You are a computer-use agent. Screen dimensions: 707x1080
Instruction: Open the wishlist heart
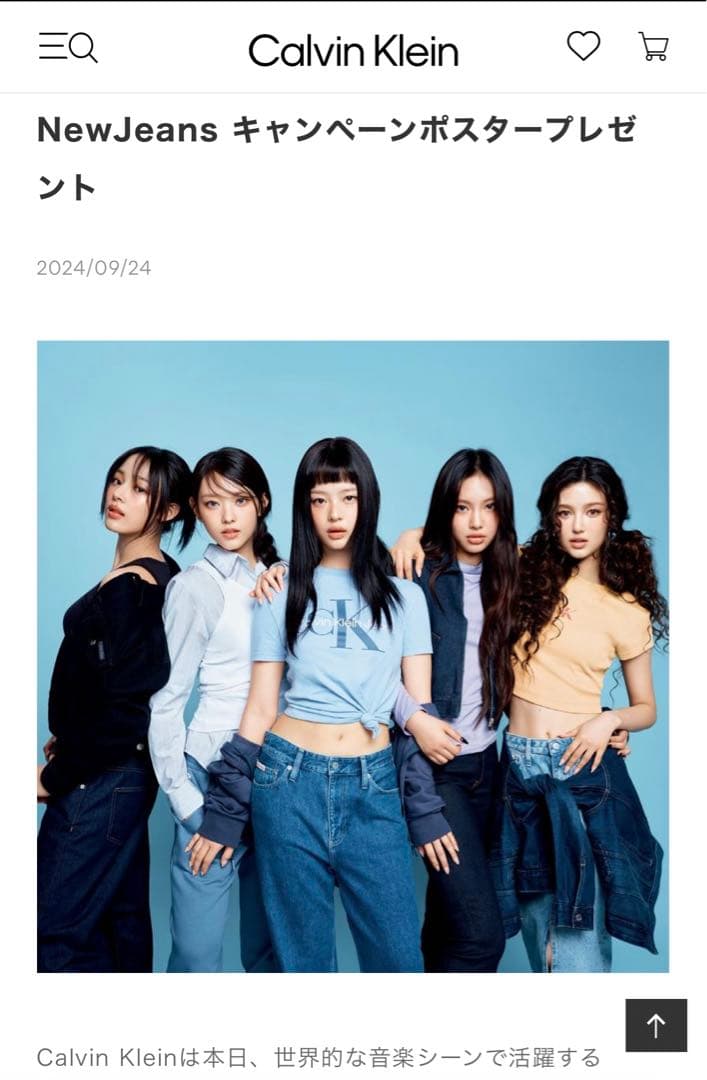tap(583, 46)
